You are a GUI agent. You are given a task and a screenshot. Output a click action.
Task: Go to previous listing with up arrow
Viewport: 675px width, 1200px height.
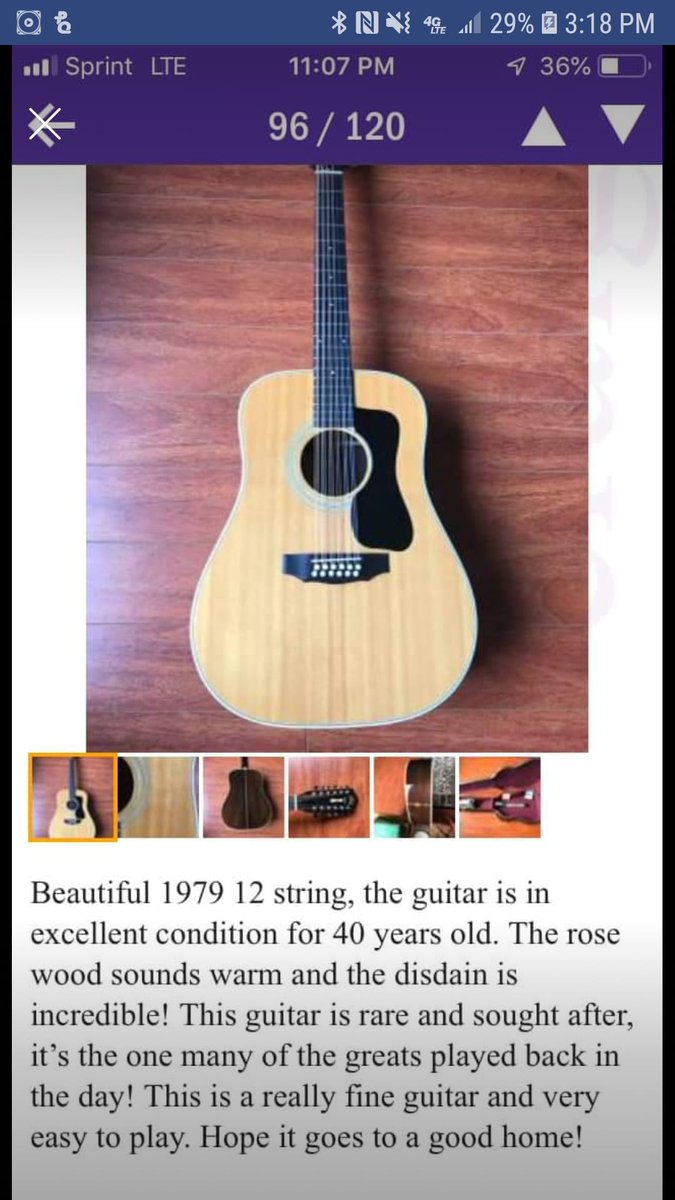tap(543, 127)
